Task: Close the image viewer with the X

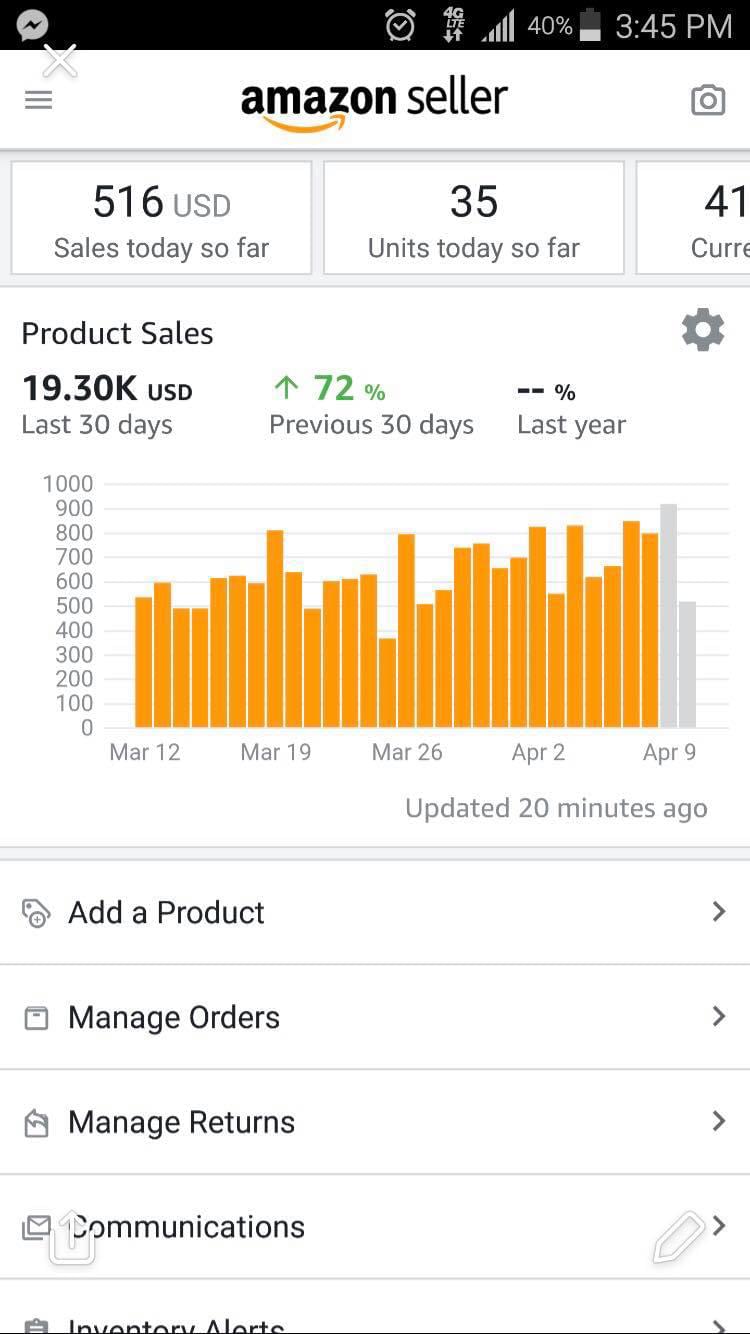Action: pos(60,62)
